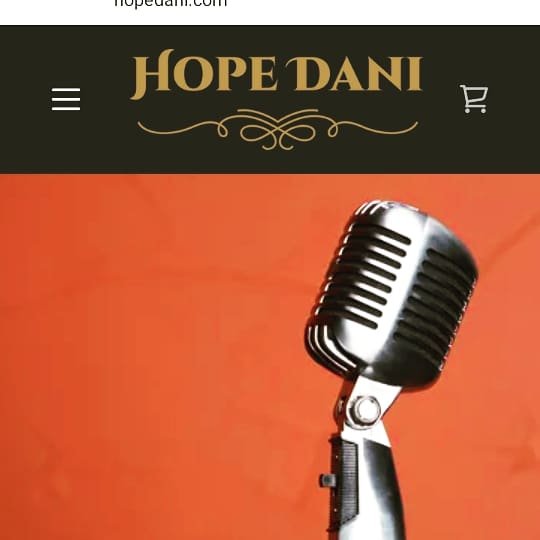Image resolution: width=540 pixels, height=540 pixels.
Task: Tap the Hope Dani logo to go home
Action: pos(277,100)
